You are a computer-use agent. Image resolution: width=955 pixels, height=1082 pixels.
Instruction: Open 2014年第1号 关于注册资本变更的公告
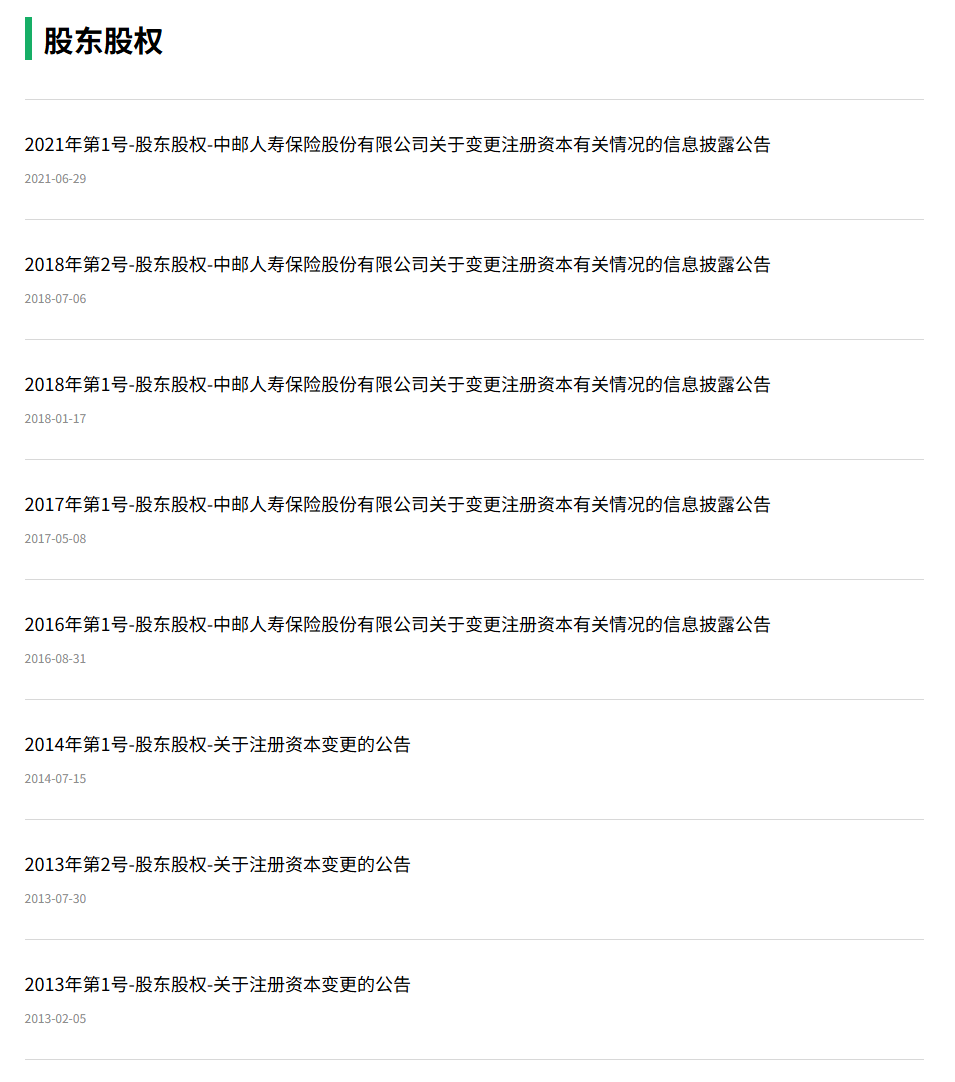[x=217, y=745]
